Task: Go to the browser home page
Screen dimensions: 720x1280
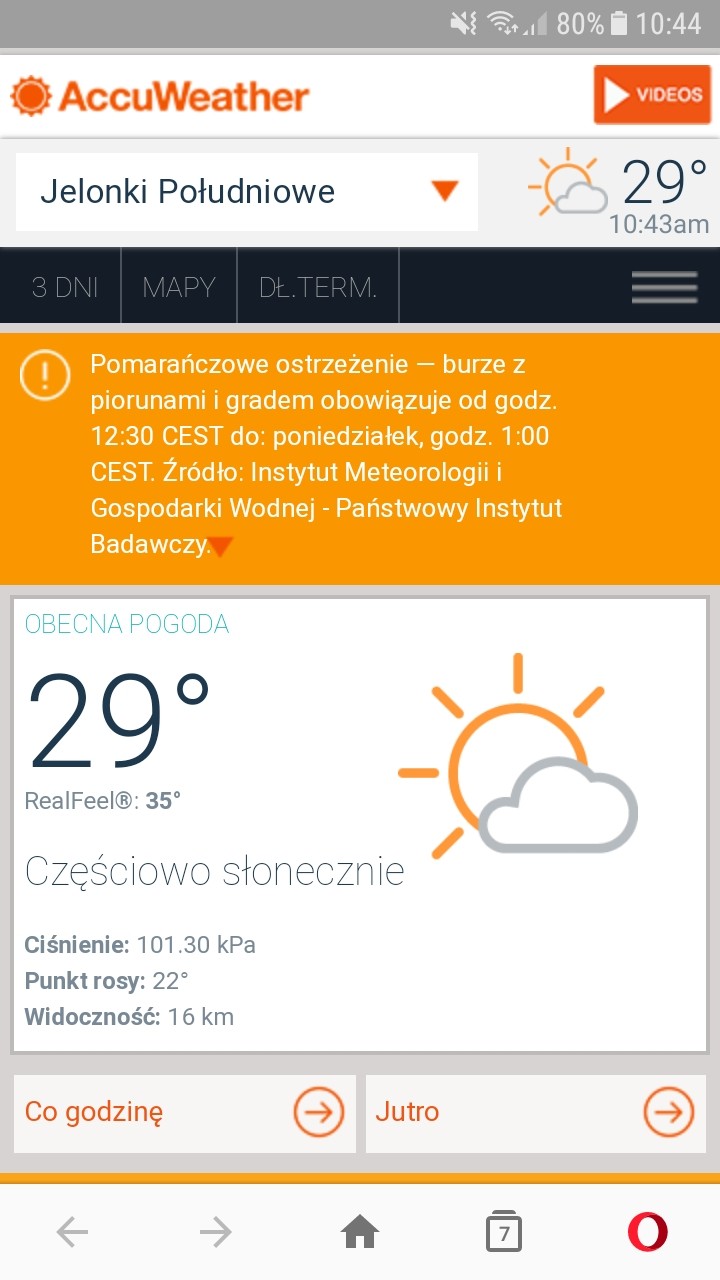Action: pyautogui.click(x=360, y=1233)
